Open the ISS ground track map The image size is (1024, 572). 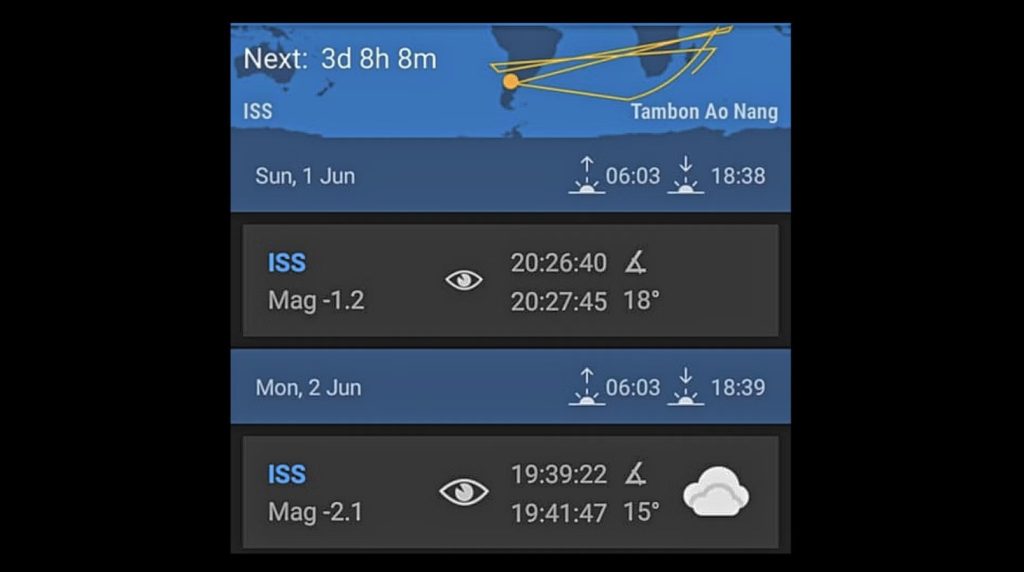coord(510,80)
